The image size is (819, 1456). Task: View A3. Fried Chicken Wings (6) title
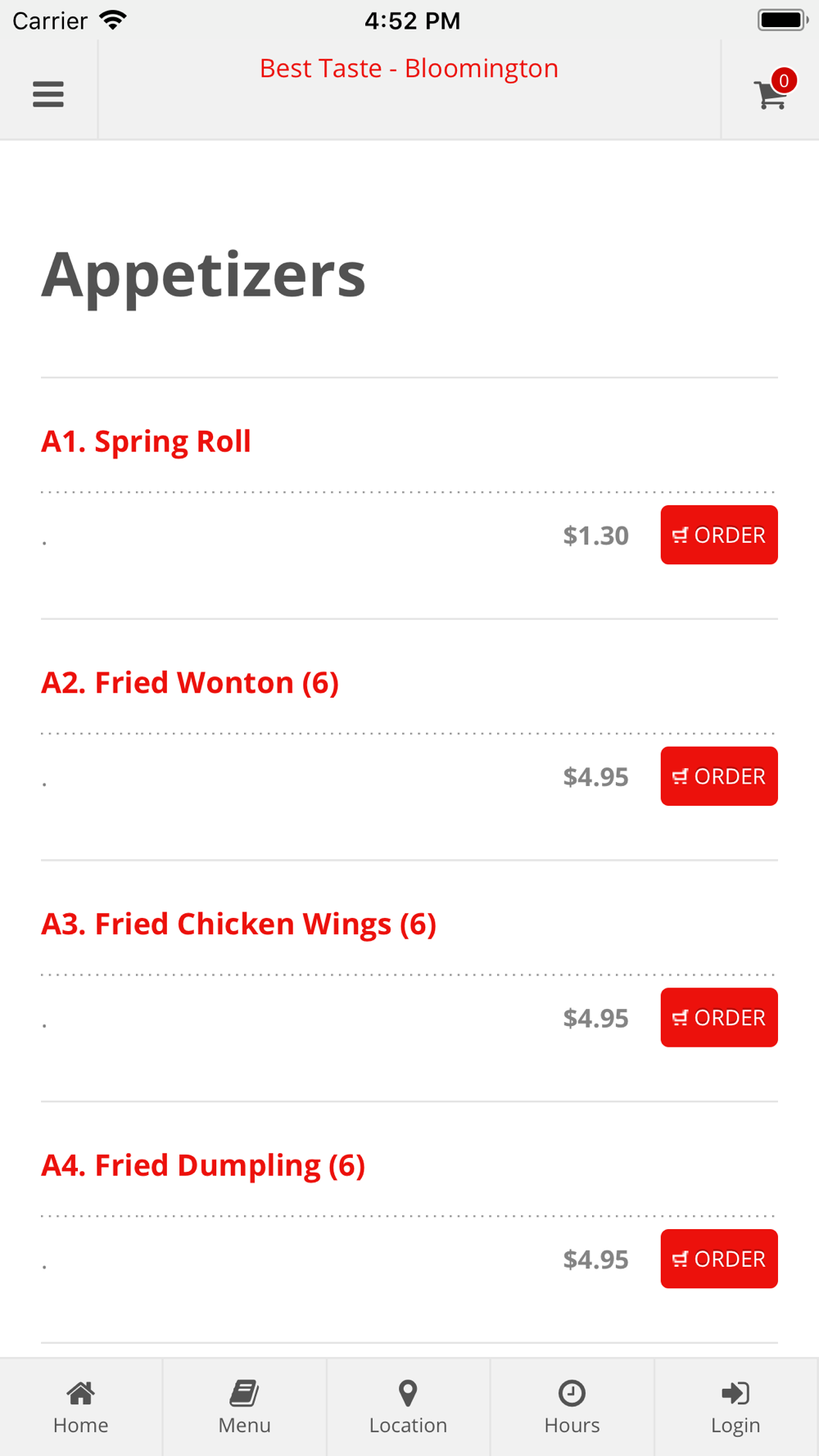pyautogui.click(x=238, y=924)
